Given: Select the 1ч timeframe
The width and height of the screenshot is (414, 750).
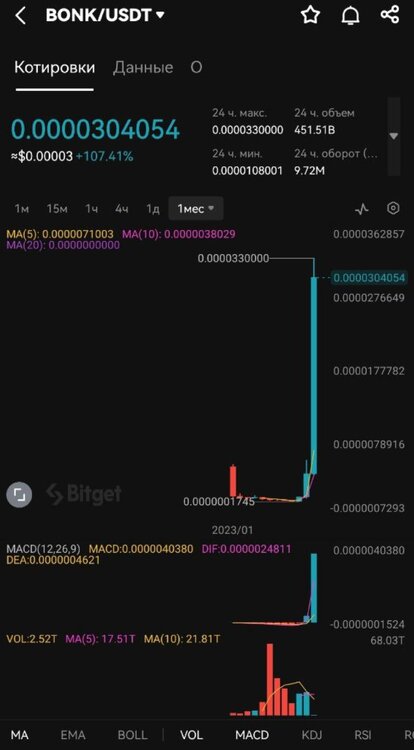Looking at the screenshot, I should (92, 209).
